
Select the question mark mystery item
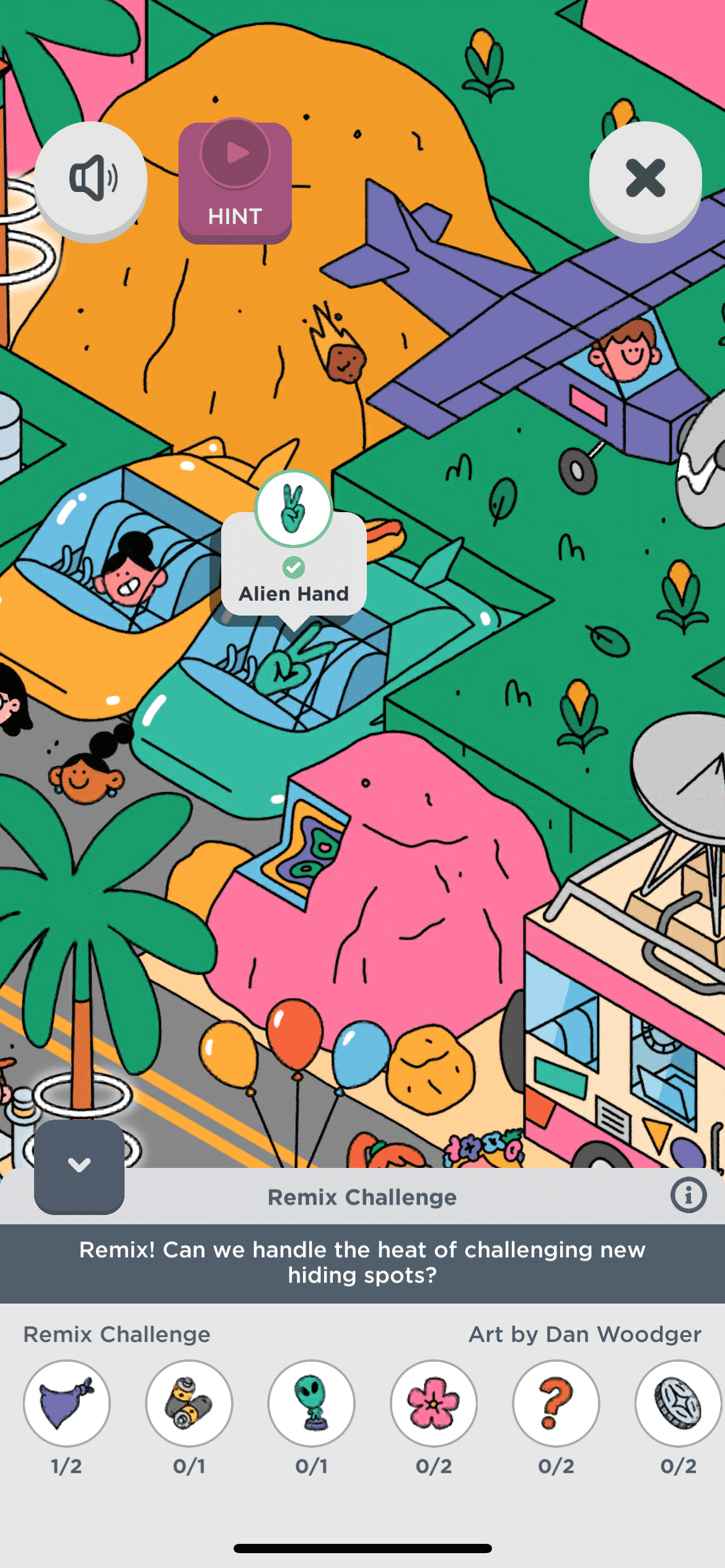tap(556, 1403)
